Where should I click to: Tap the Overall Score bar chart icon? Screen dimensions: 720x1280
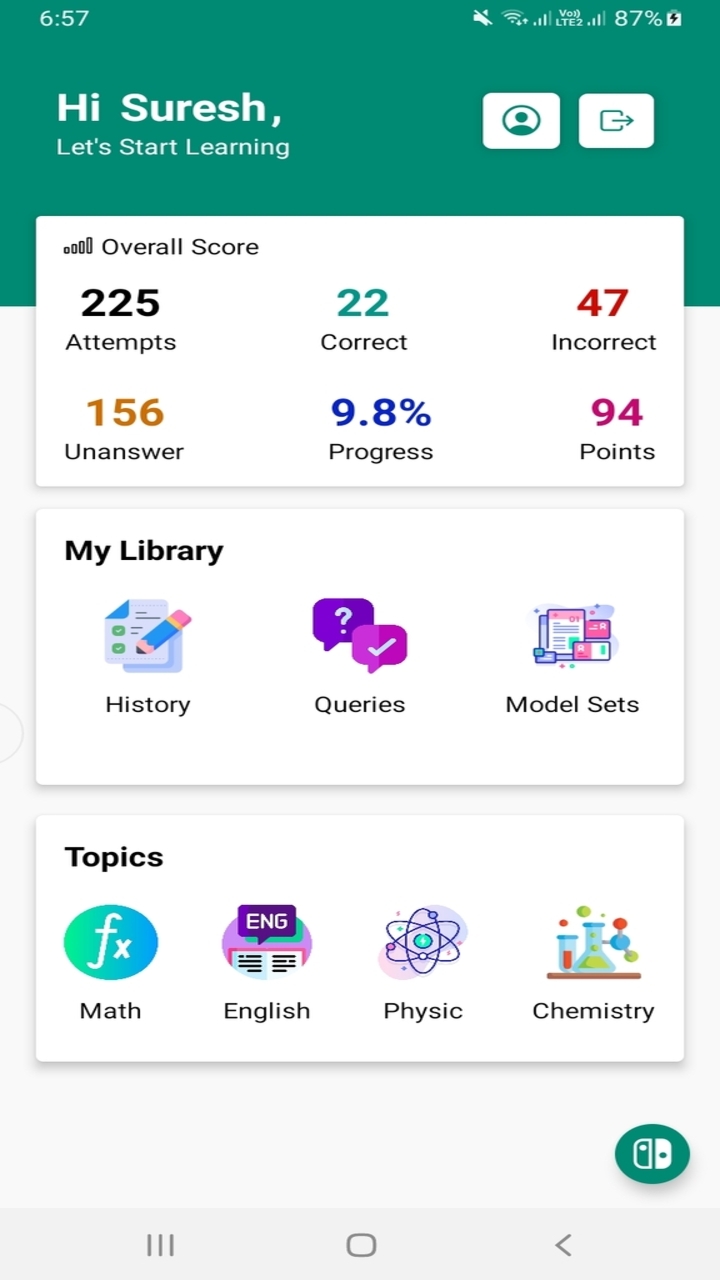79,246
